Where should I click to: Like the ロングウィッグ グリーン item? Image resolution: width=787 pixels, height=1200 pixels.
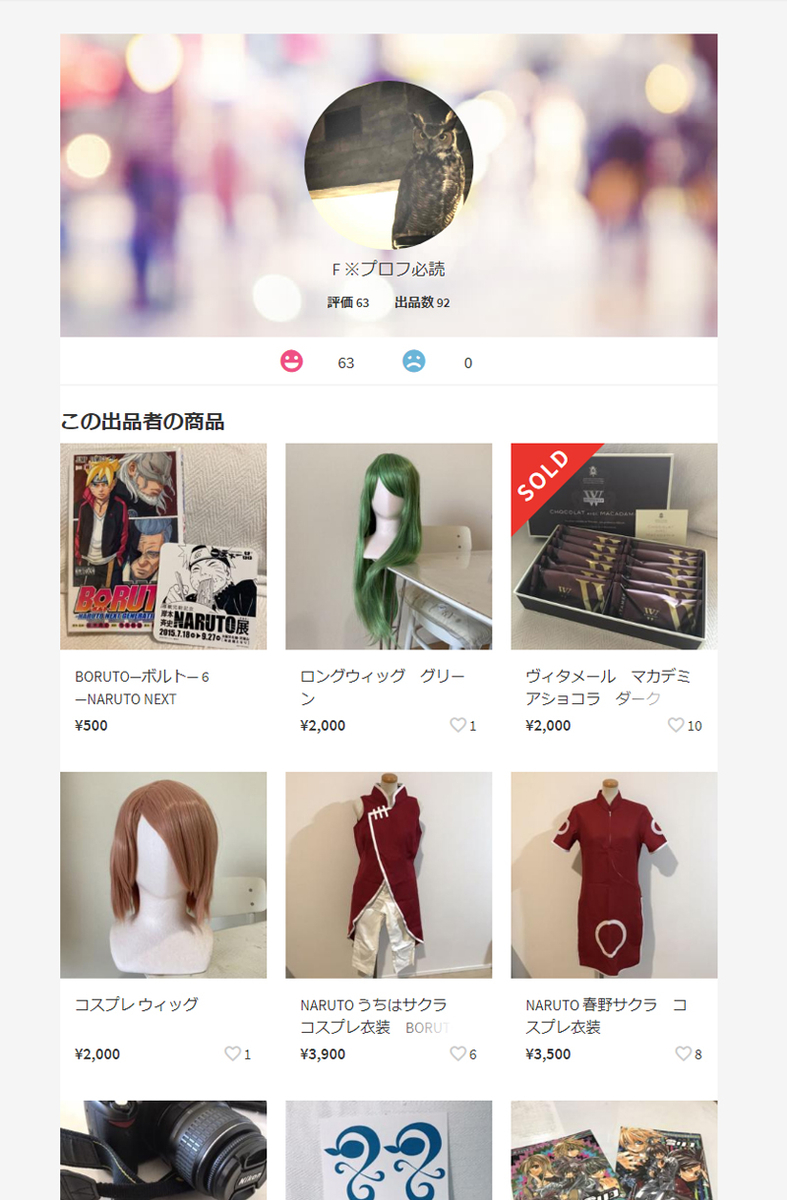(x=458, y=725)
